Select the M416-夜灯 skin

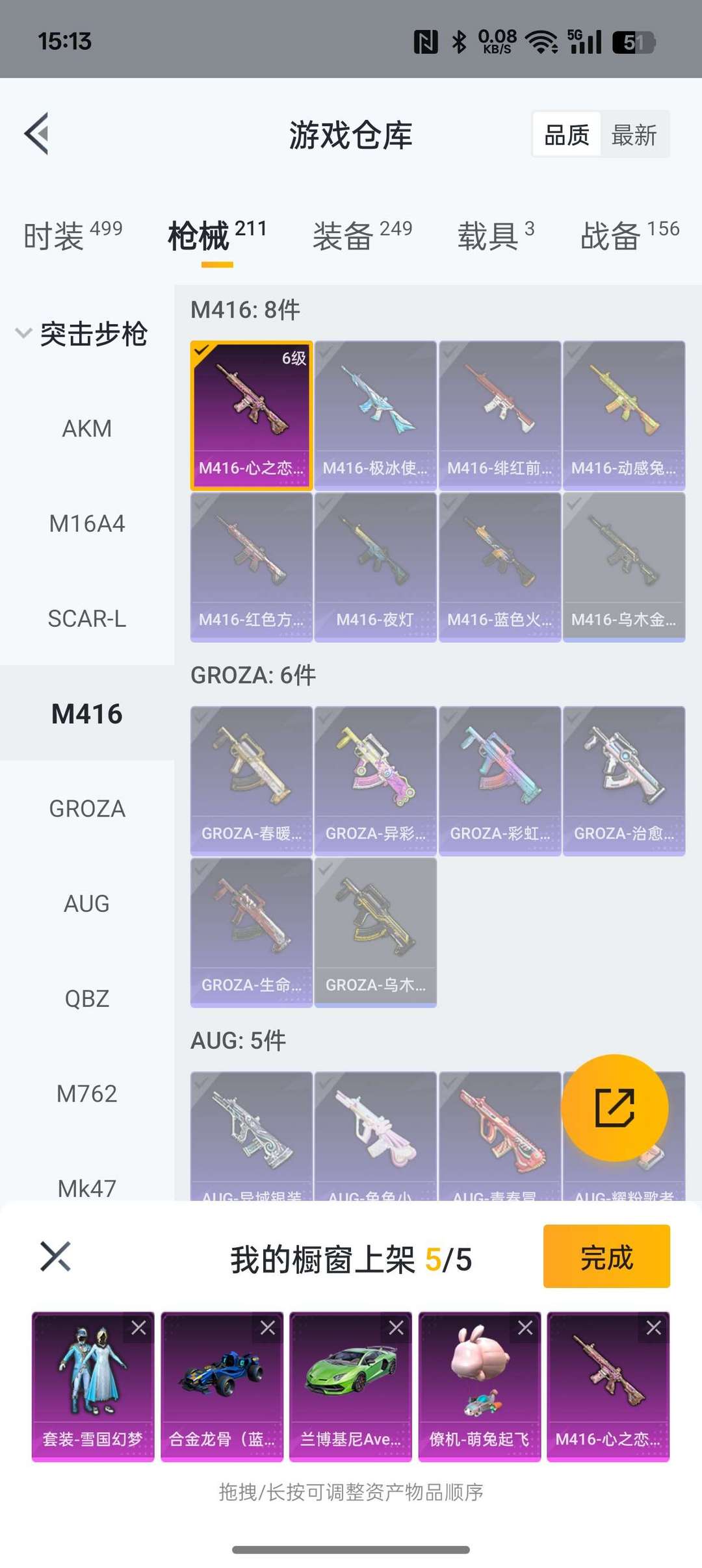point(375,567)
